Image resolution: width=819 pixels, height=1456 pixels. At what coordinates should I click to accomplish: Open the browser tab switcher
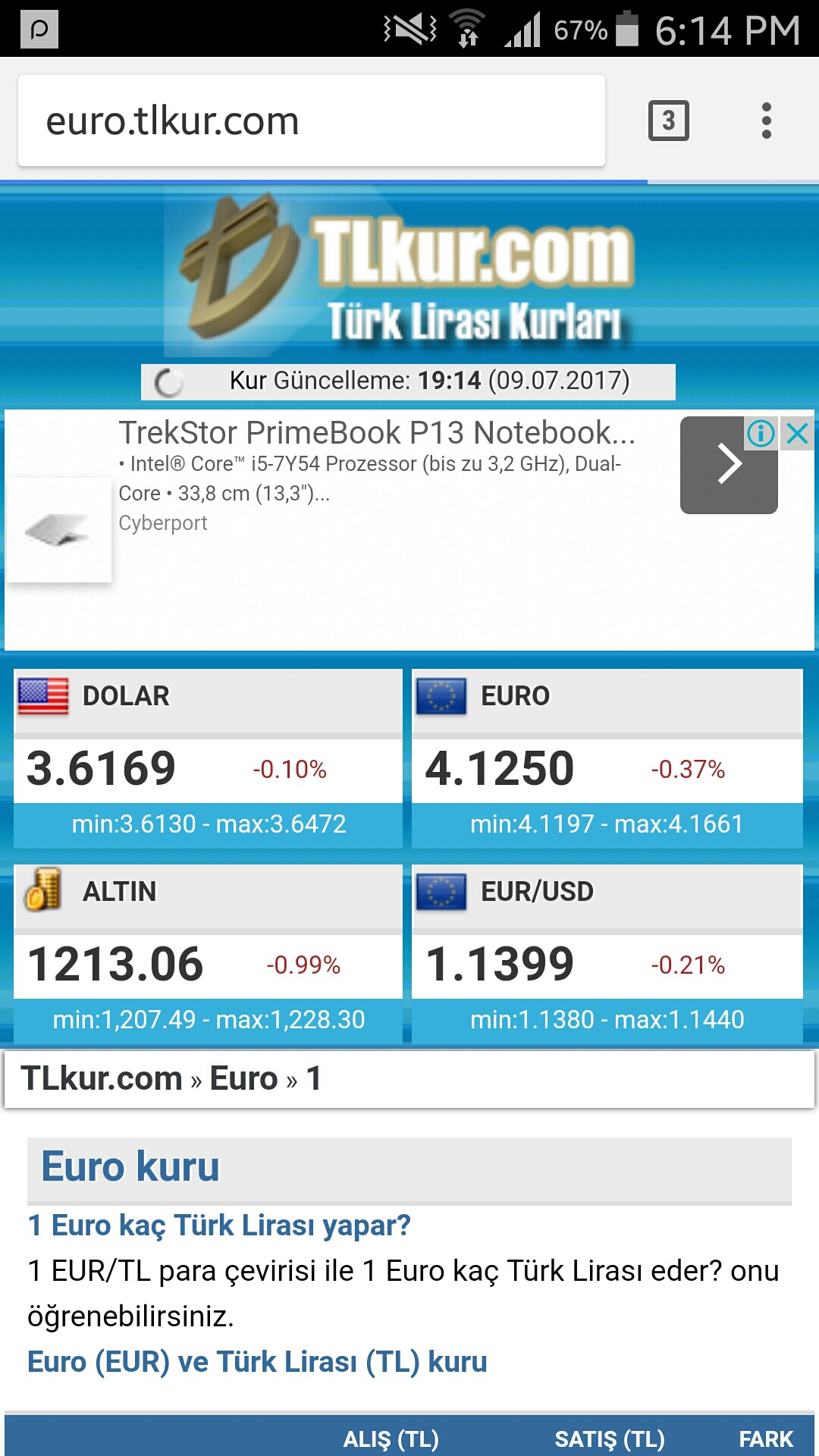coord(668,121)
